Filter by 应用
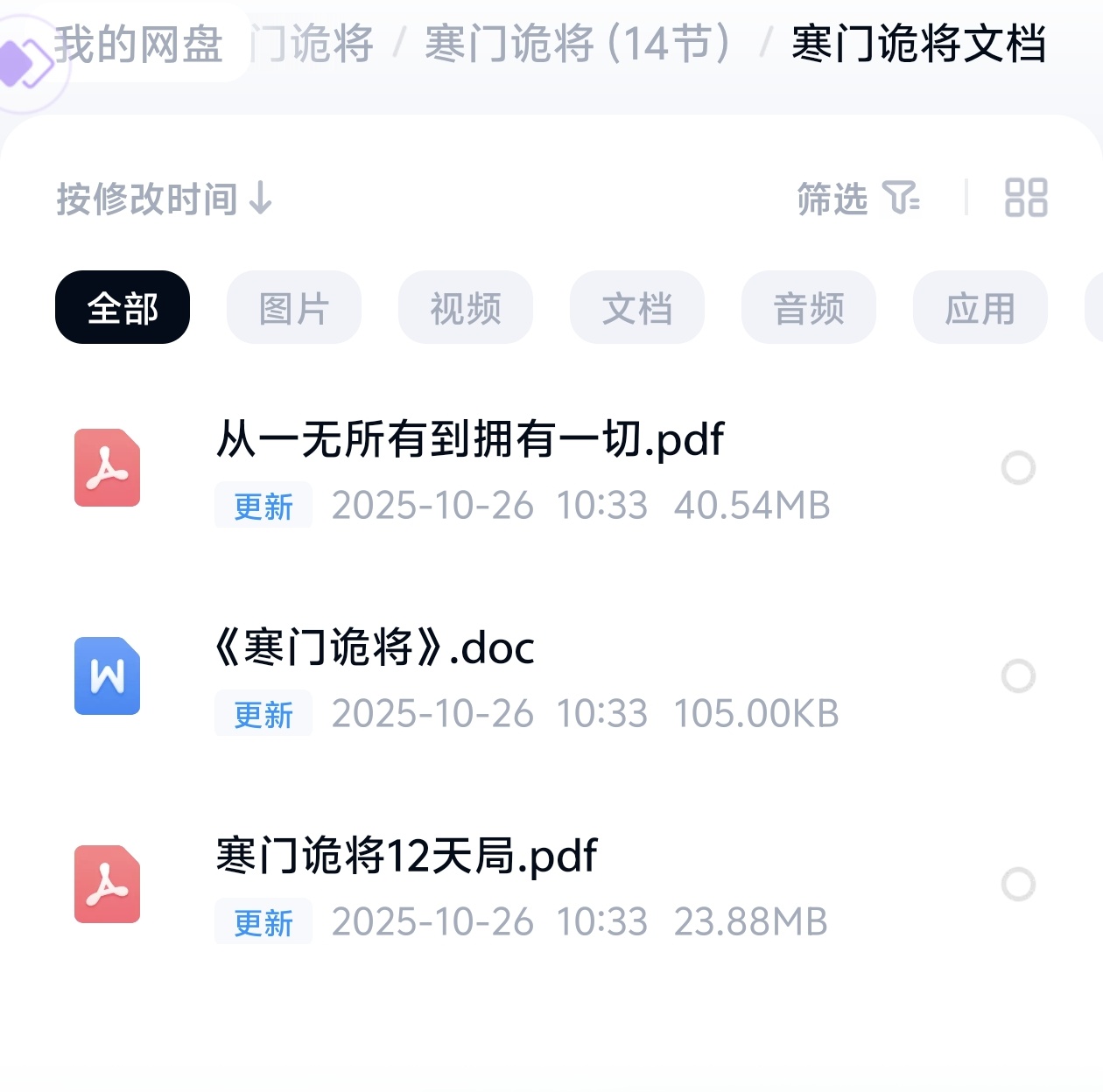Image resolution: width=1103 pixels, height=1092 pixels. 980,308
